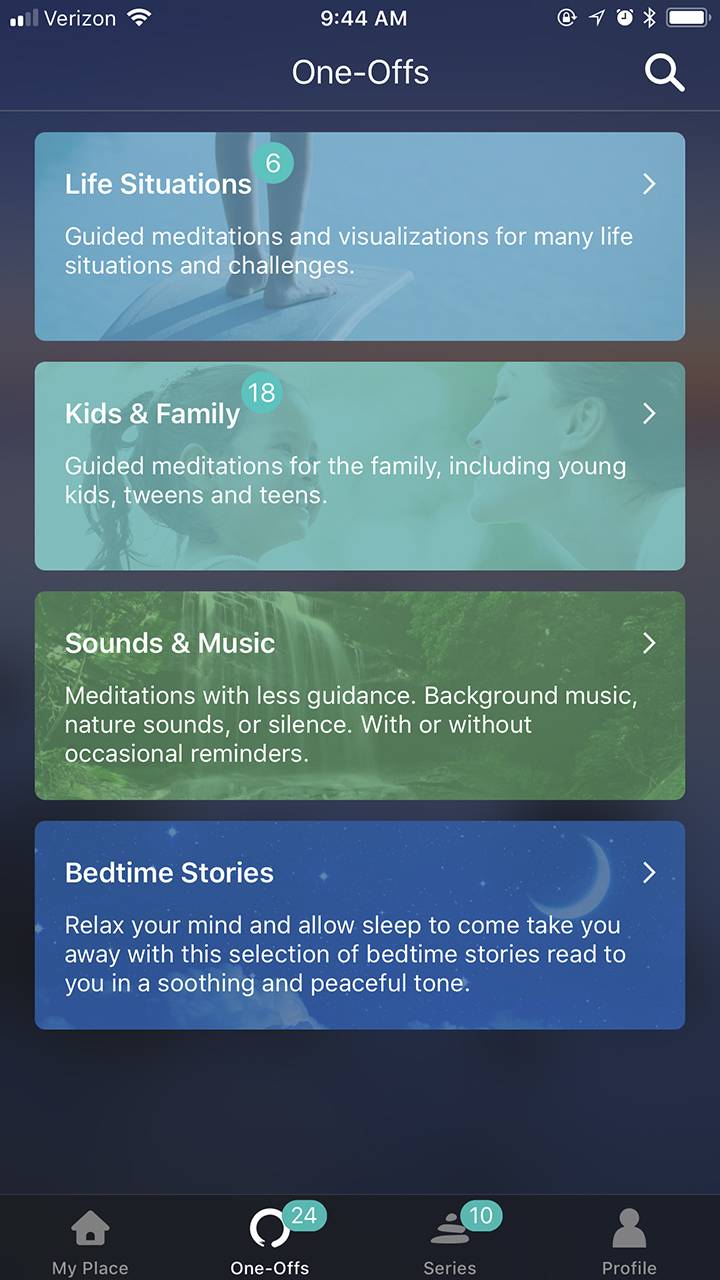Select the One-Offs tab
720x1280 pixels.
click(270, 1240)
